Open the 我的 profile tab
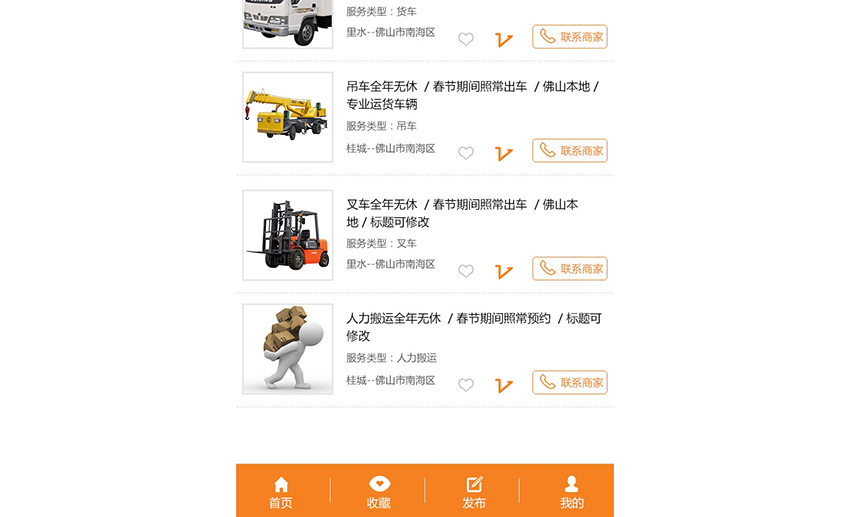 (x=571, y=492)
